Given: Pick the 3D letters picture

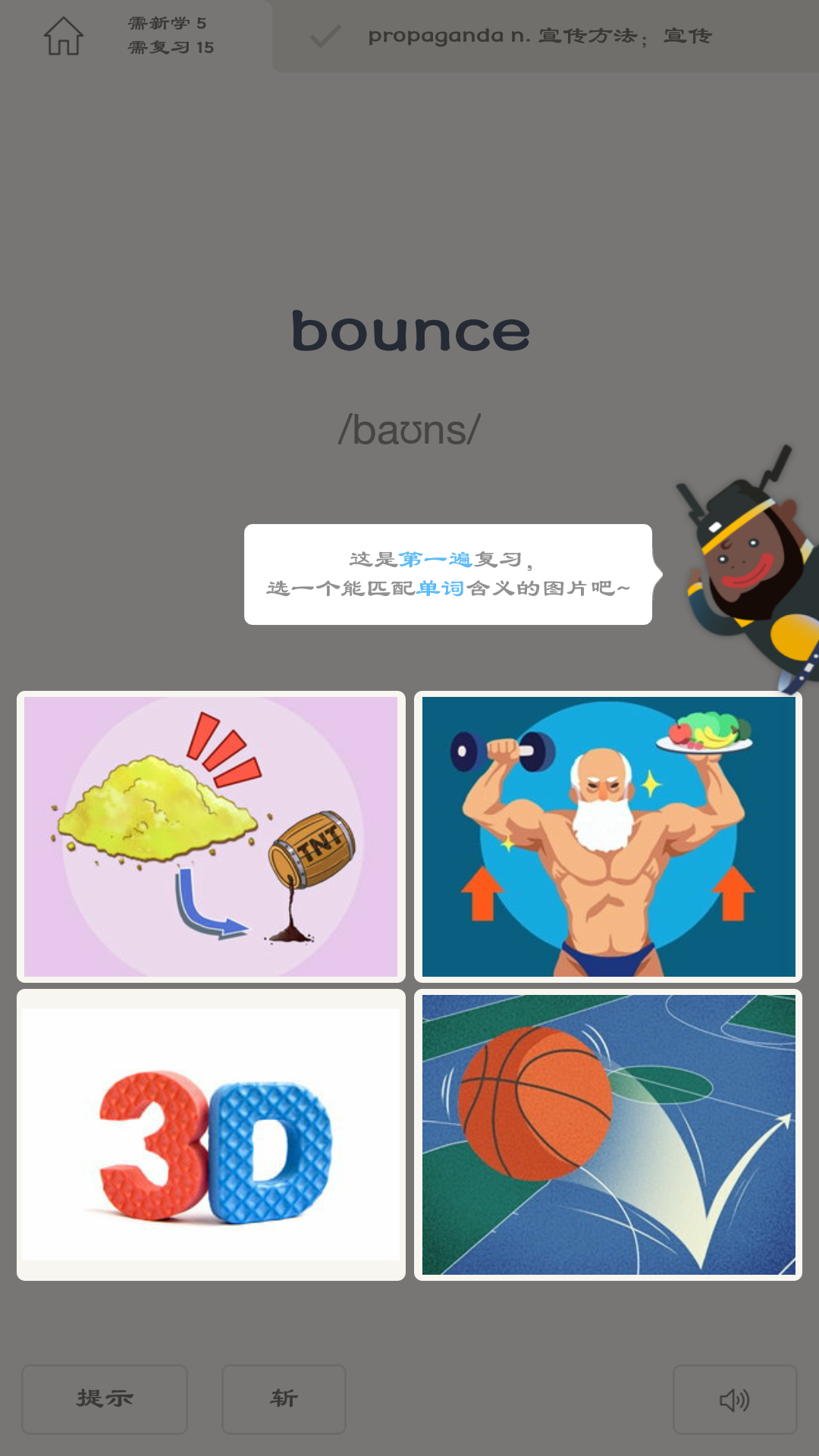Looking at the screenshot, I should click(211, 1134).
